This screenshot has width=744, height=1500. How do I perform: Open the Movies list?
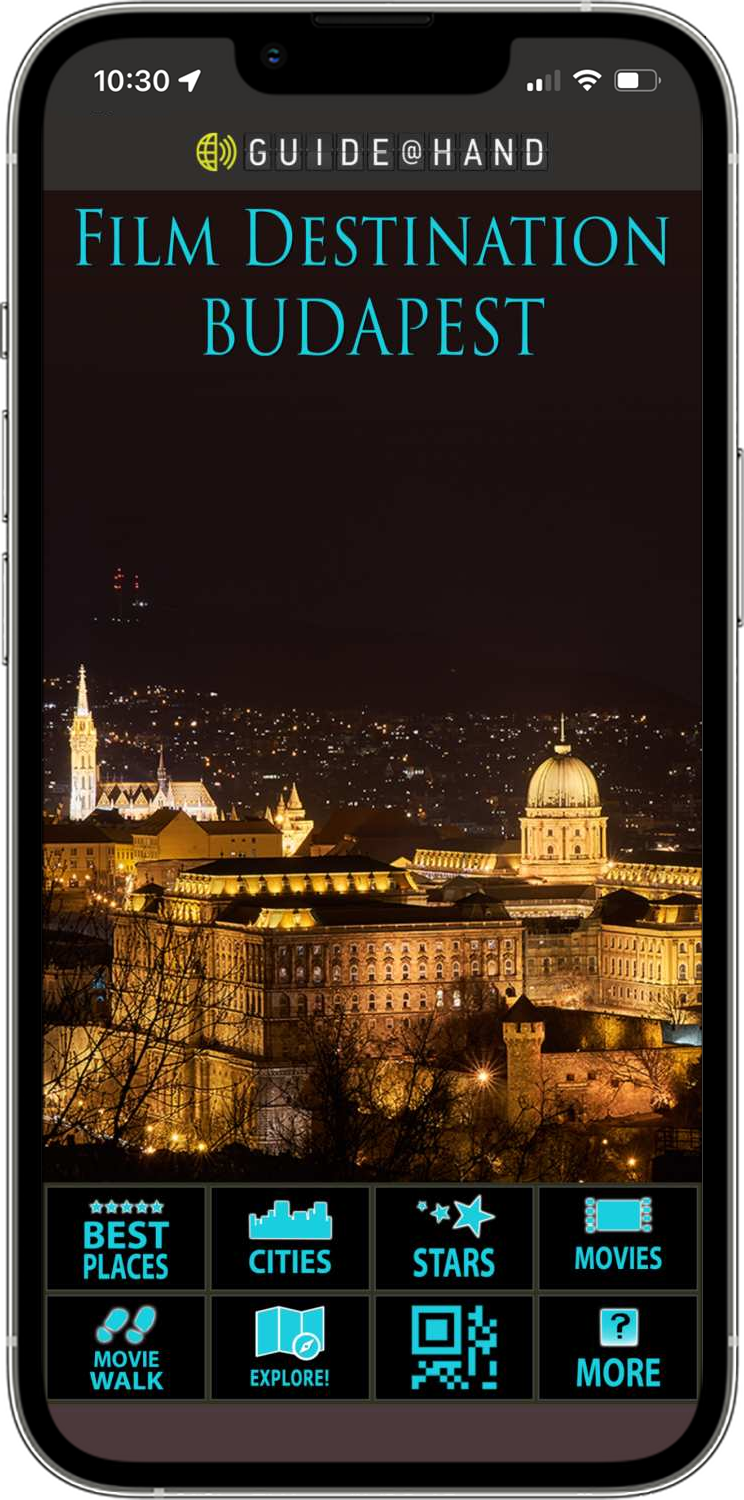point(618,1238)
